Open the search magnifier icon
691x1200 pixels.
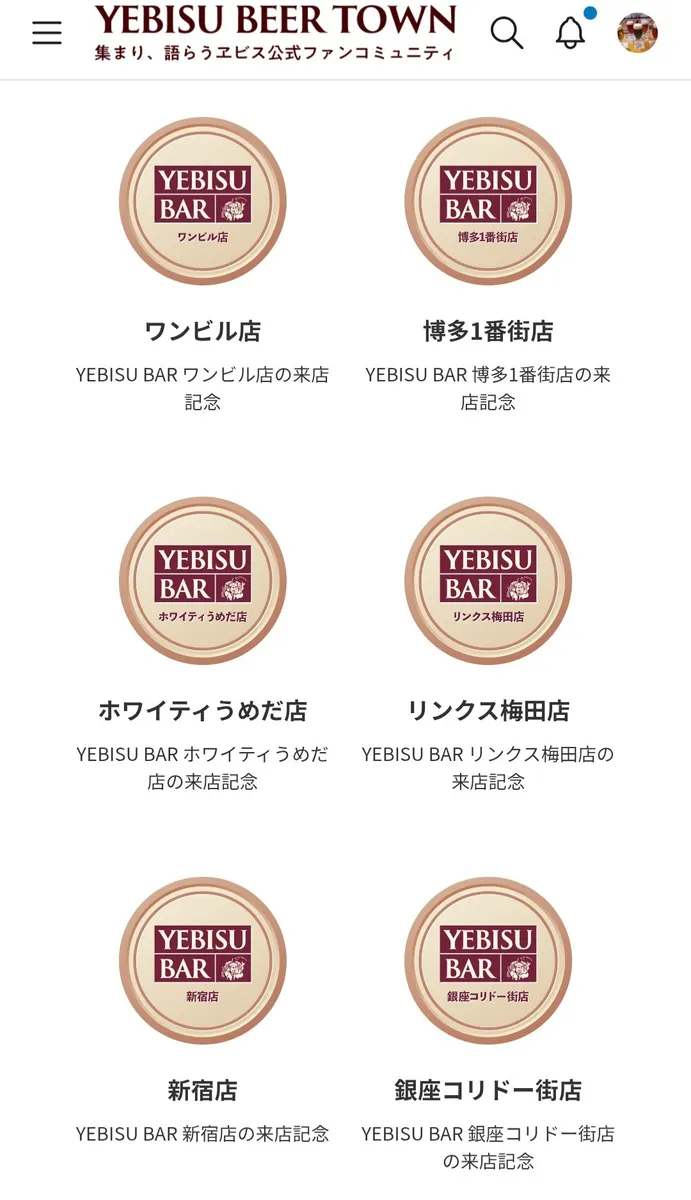pos(507,33)
